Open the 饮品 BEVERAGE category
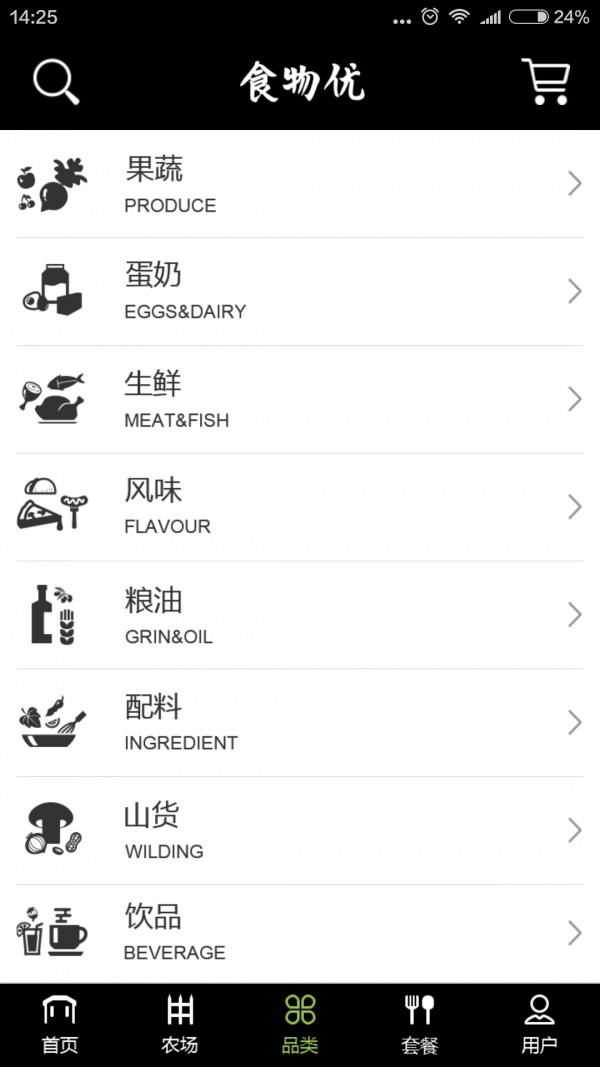The image size is (600, 1067). pos(300,934)
